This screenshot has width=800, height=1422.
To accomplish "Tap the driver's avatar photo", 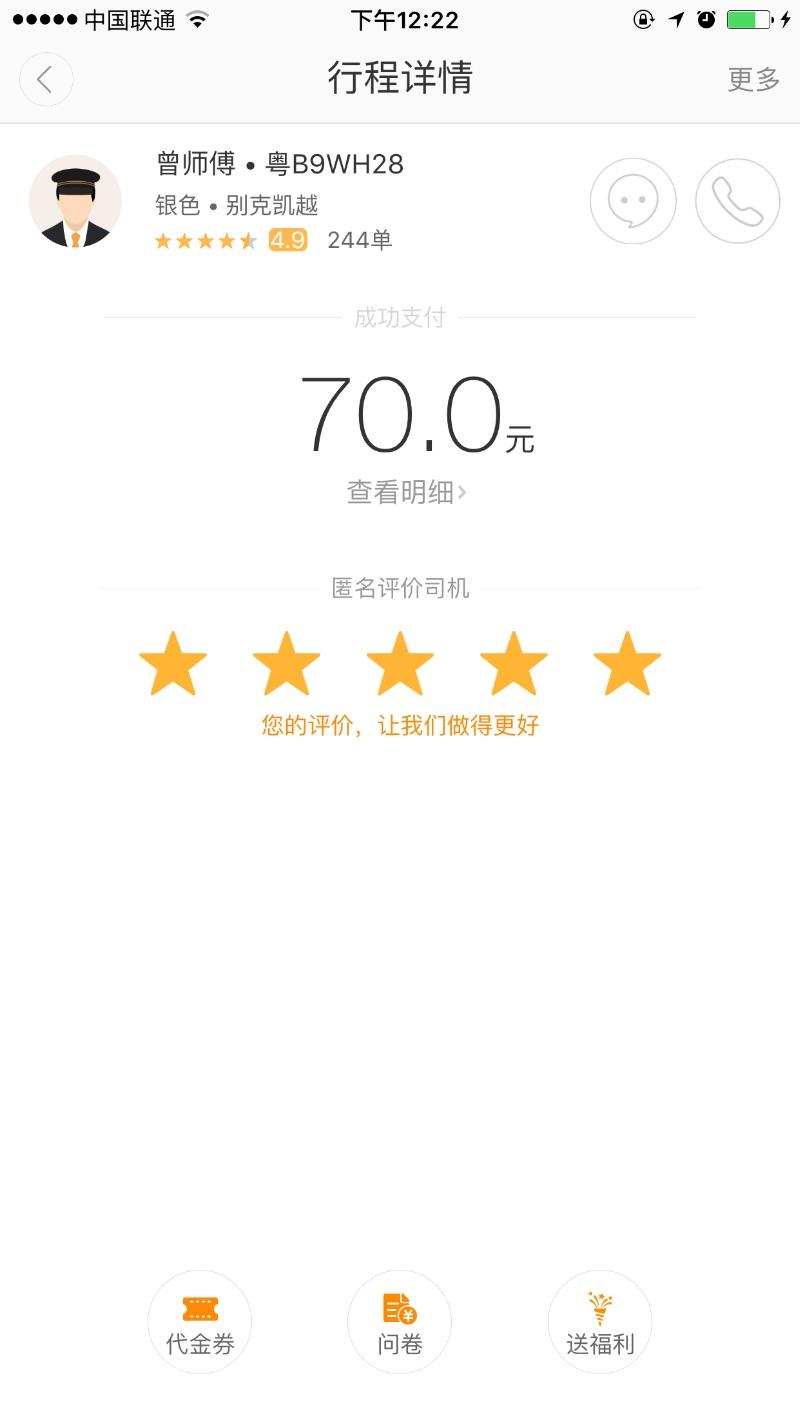I will pyautogui.click(x=75, y=201).
